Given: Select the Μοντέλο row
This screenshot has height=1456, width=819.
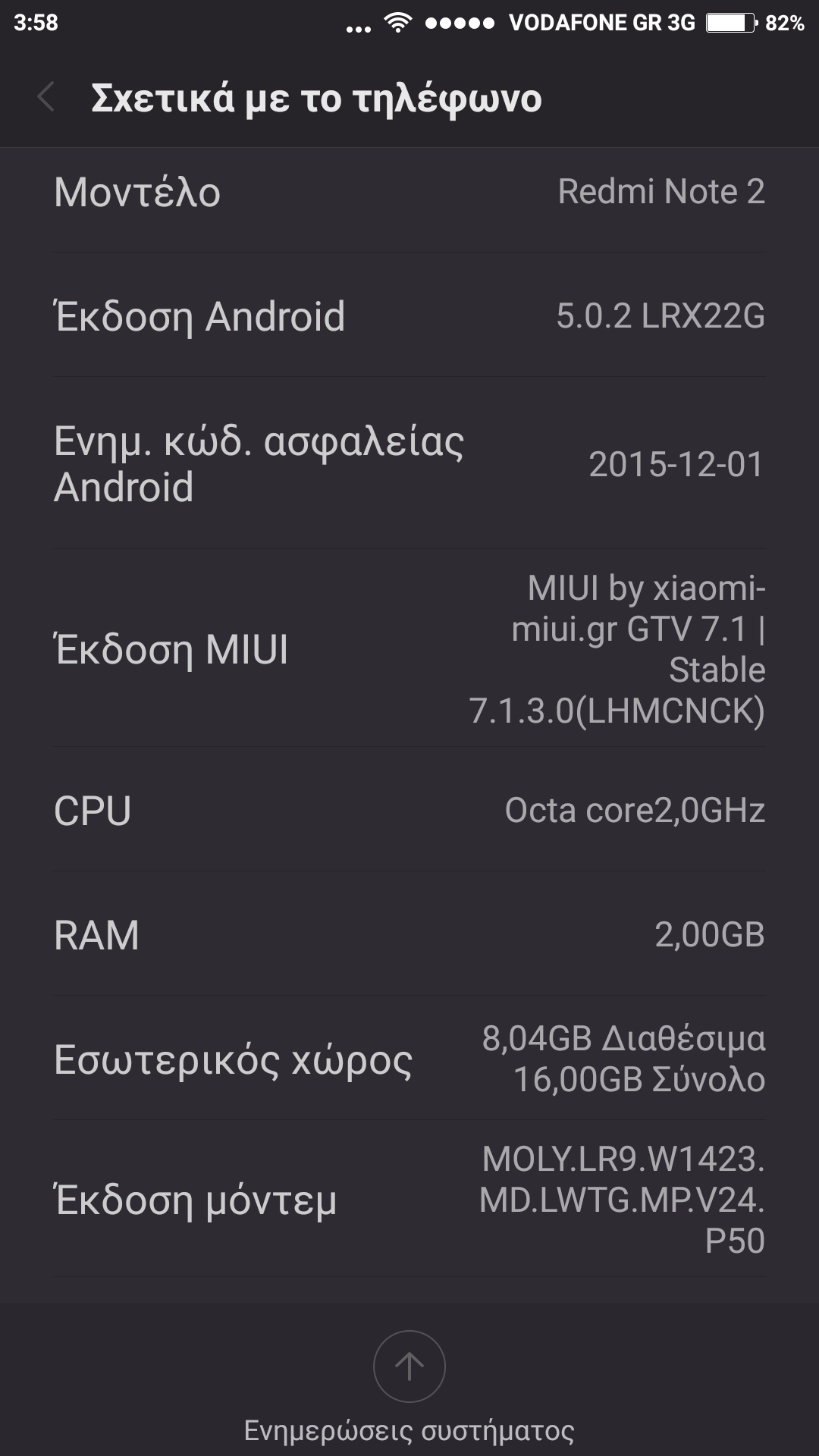Looking at the screenshot, I should pos(409,193).
